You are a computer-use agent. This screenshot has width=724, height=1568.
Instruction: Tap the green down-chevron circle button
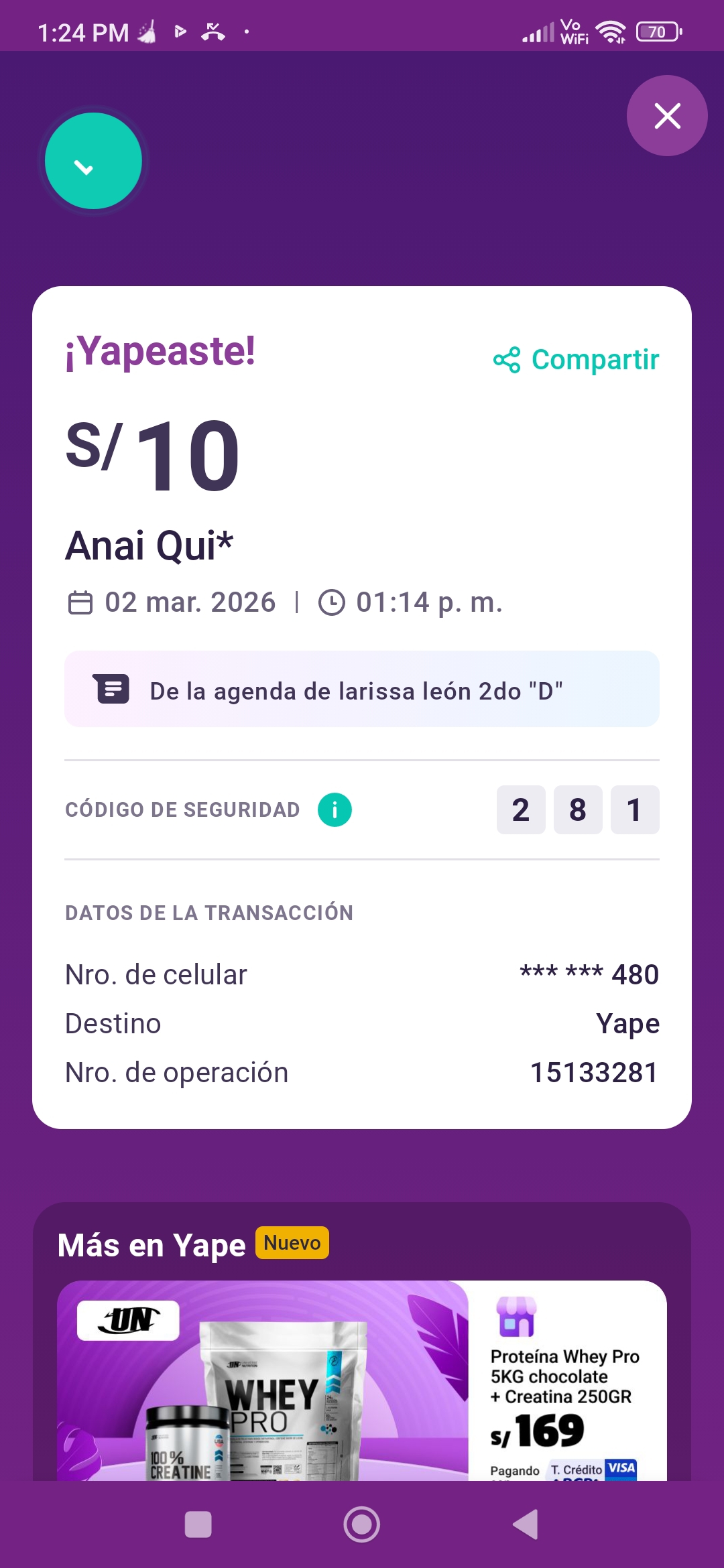coord(93,161)
